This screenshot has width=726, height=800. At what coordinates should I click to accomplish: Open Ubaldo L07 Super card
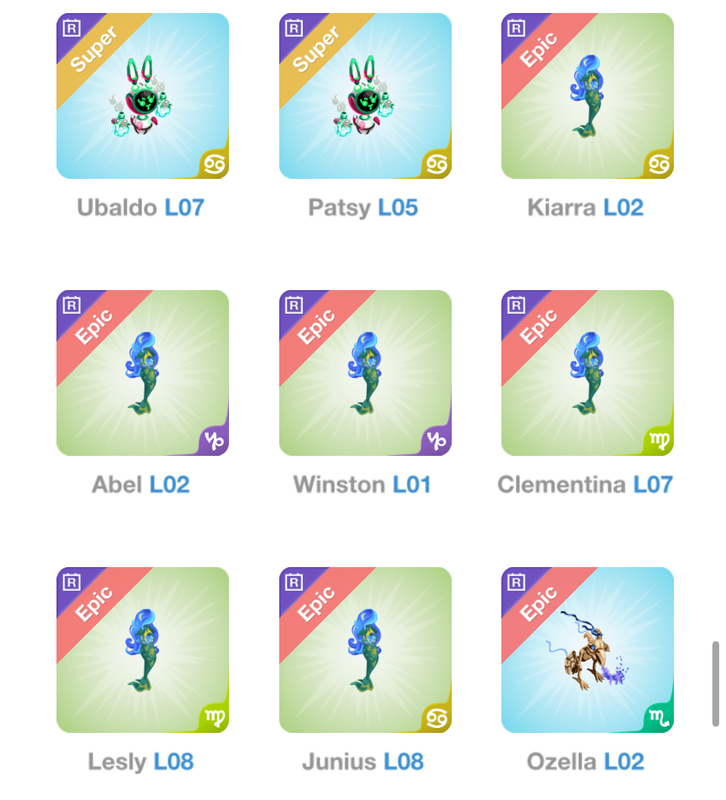click(x=142, y=96)
